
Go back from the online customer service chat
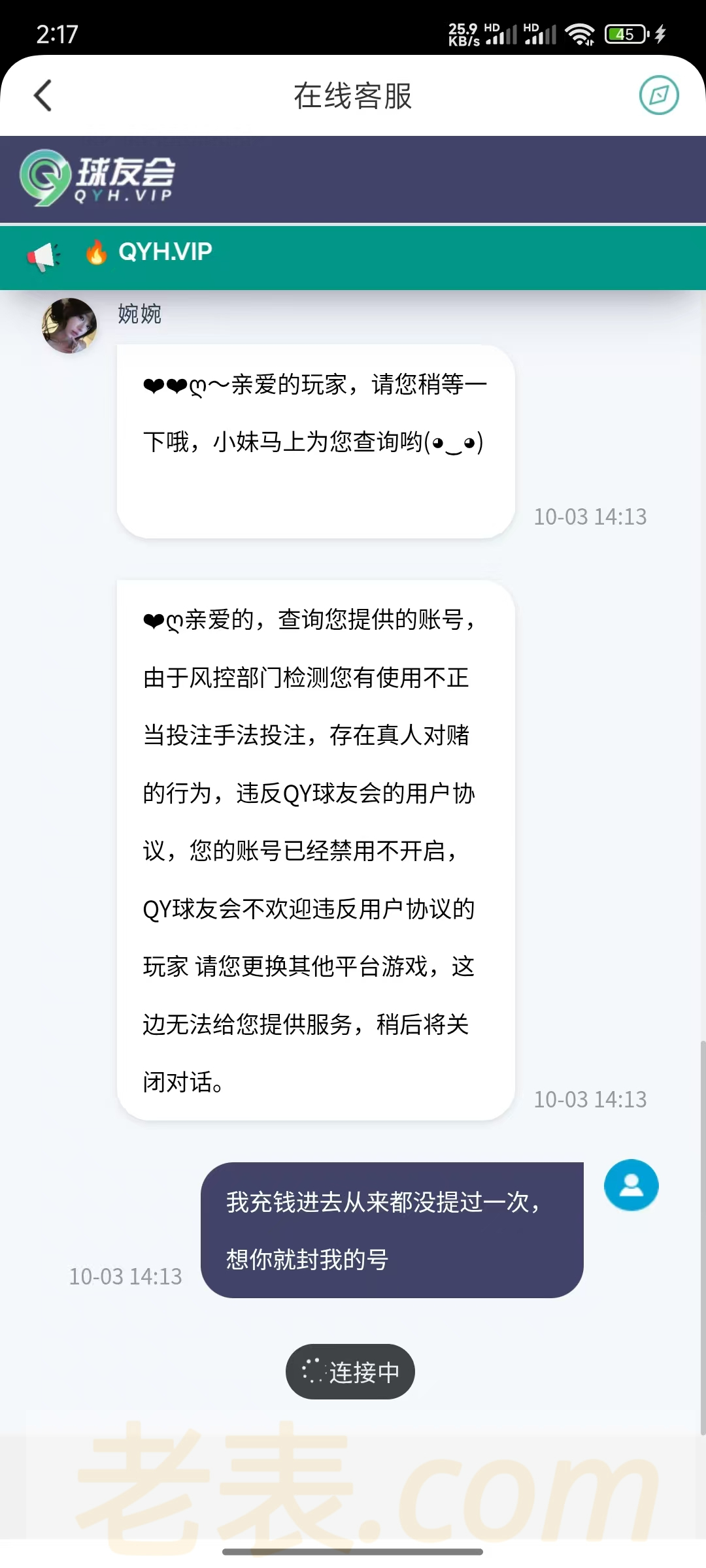pyautogui.click(x=43, y=95)
